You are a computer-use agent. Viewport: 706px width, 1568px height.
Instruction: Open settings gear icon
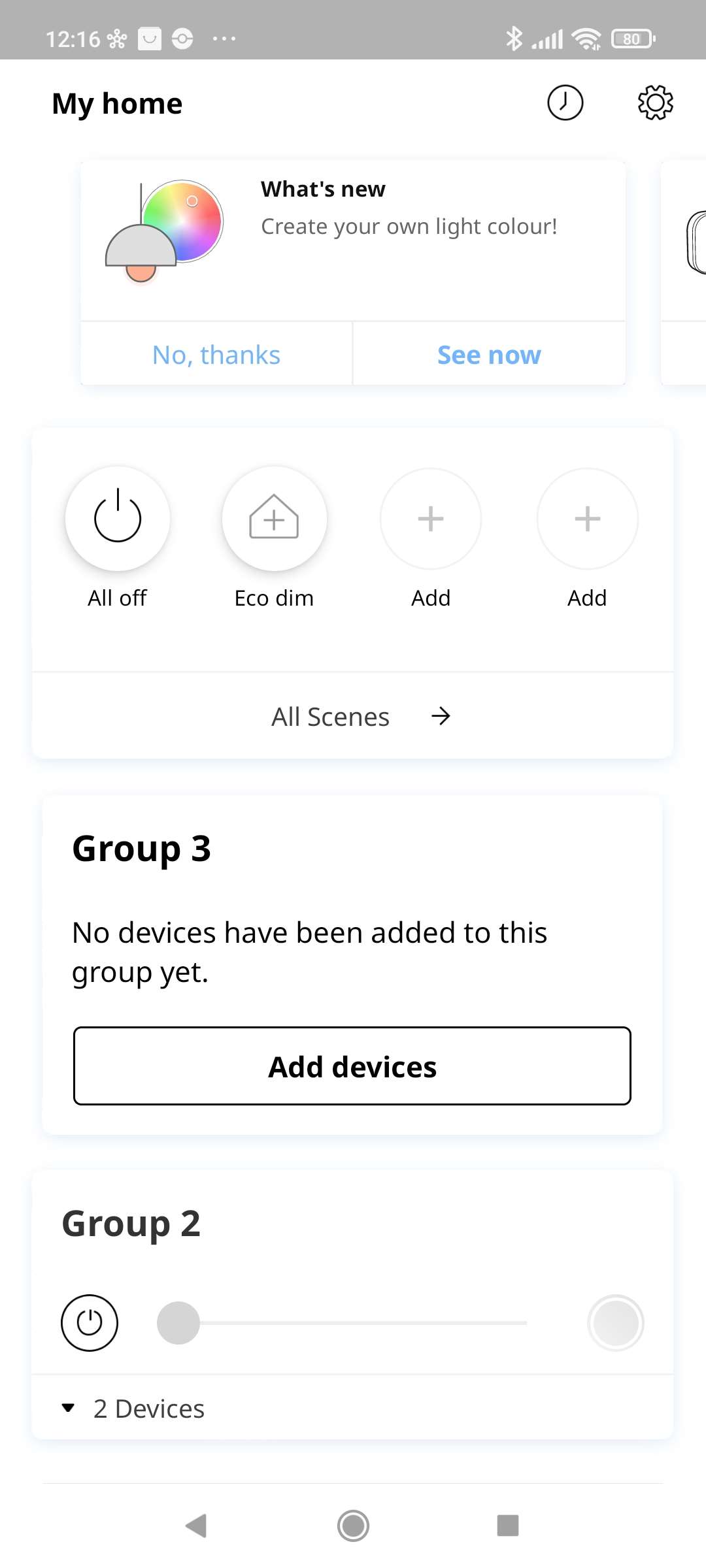pos(655,103)
